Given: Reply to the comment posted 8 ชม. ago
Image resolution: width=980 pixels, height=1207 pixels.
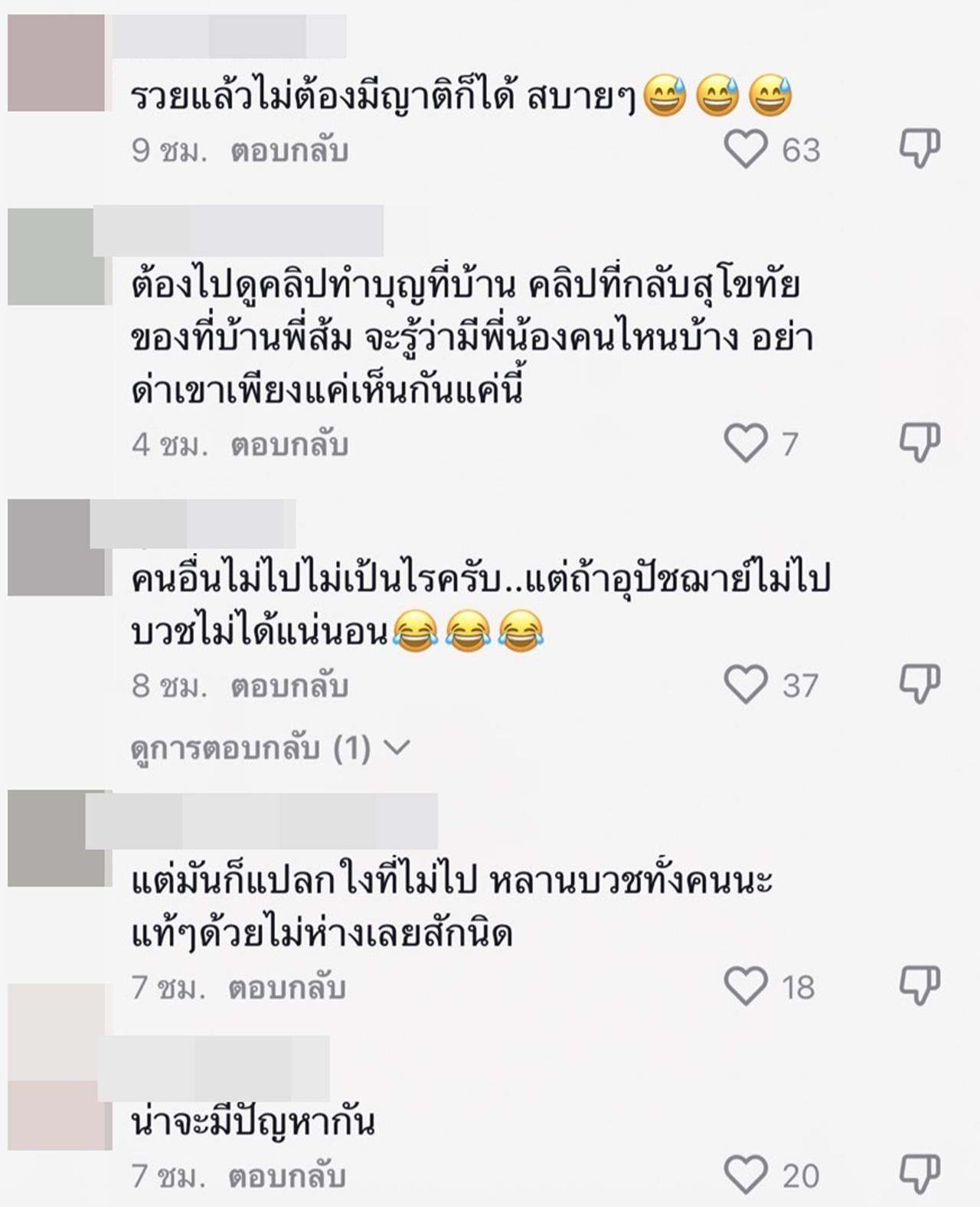Looking at the screenshot, I should point(289,685).
